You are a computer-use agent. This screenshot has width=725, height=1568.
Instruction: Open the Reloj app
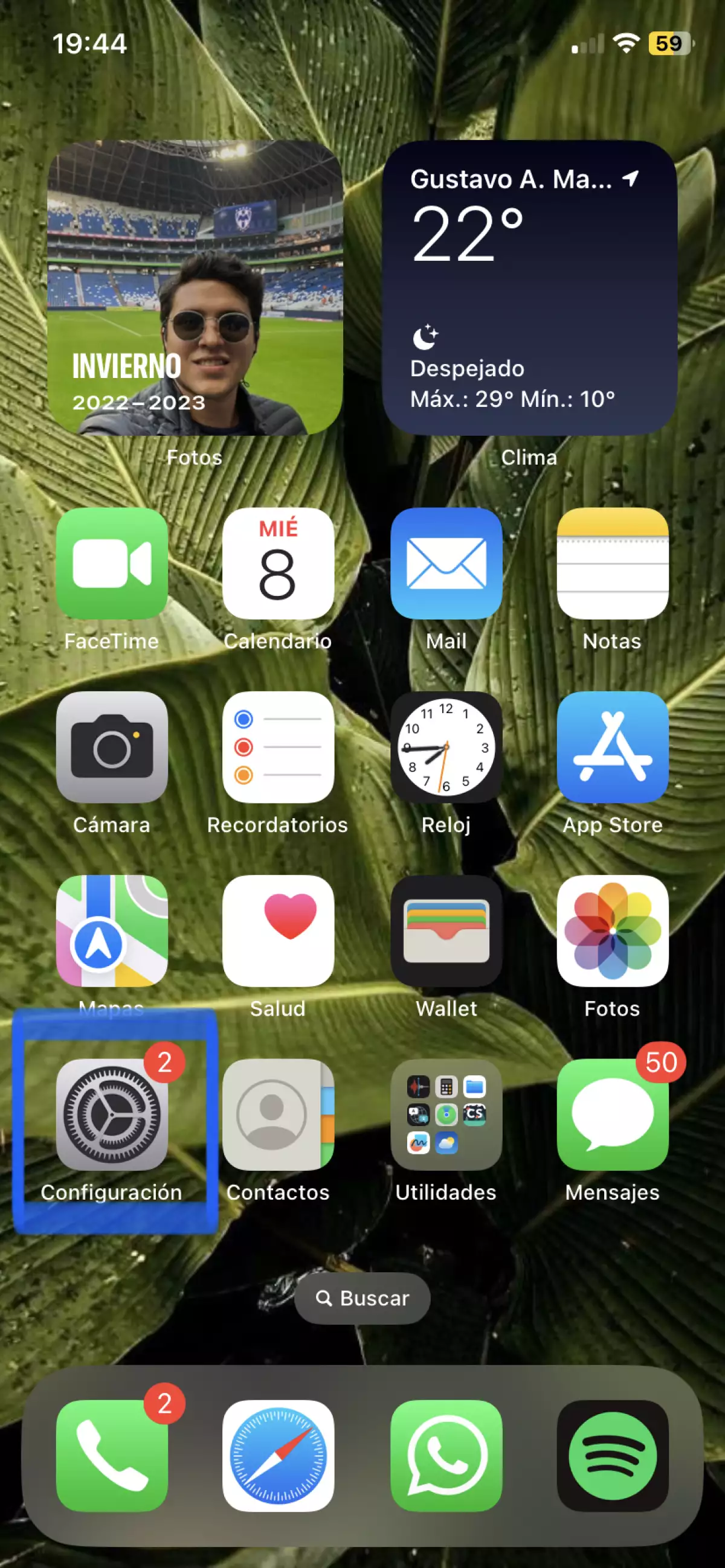tap(446, 747)
